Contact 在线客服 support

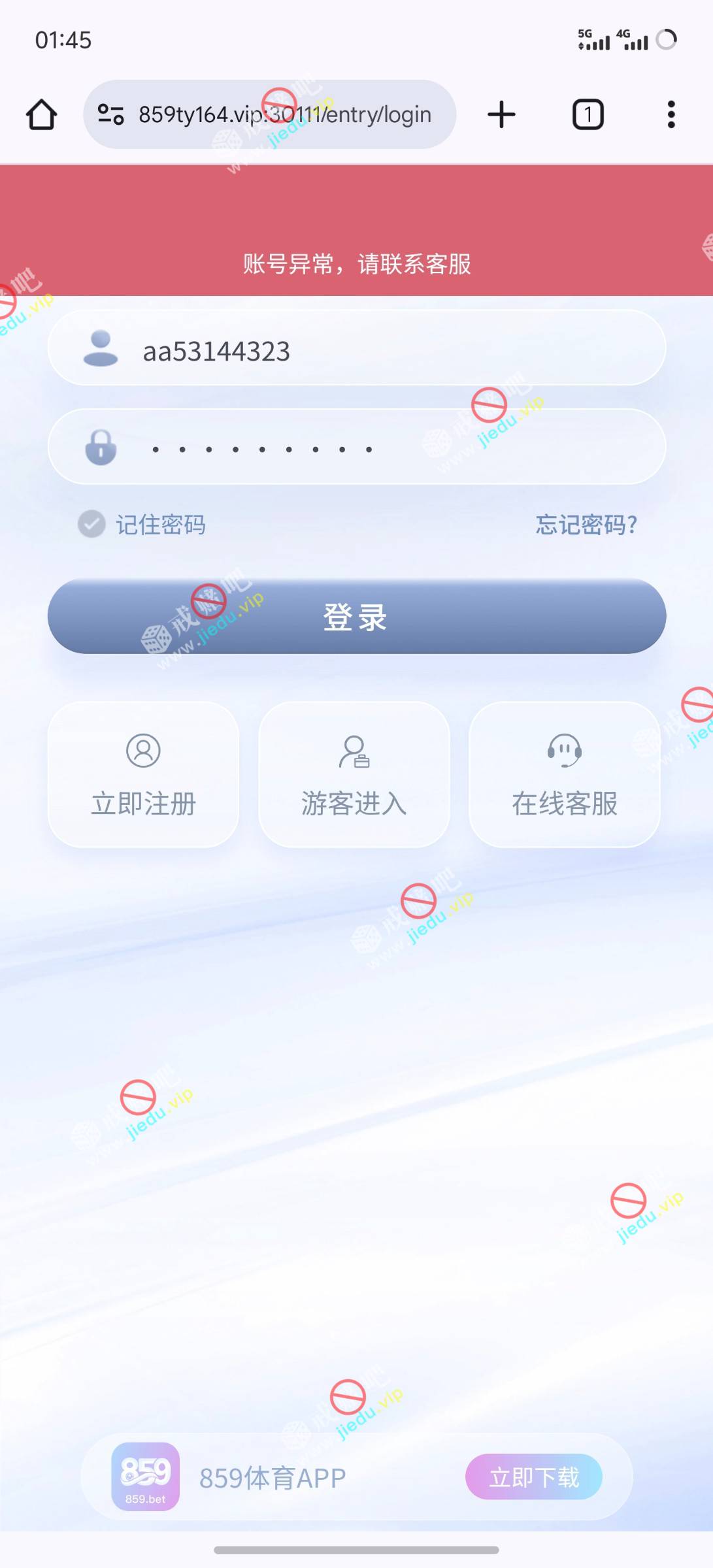pos(565,775)
